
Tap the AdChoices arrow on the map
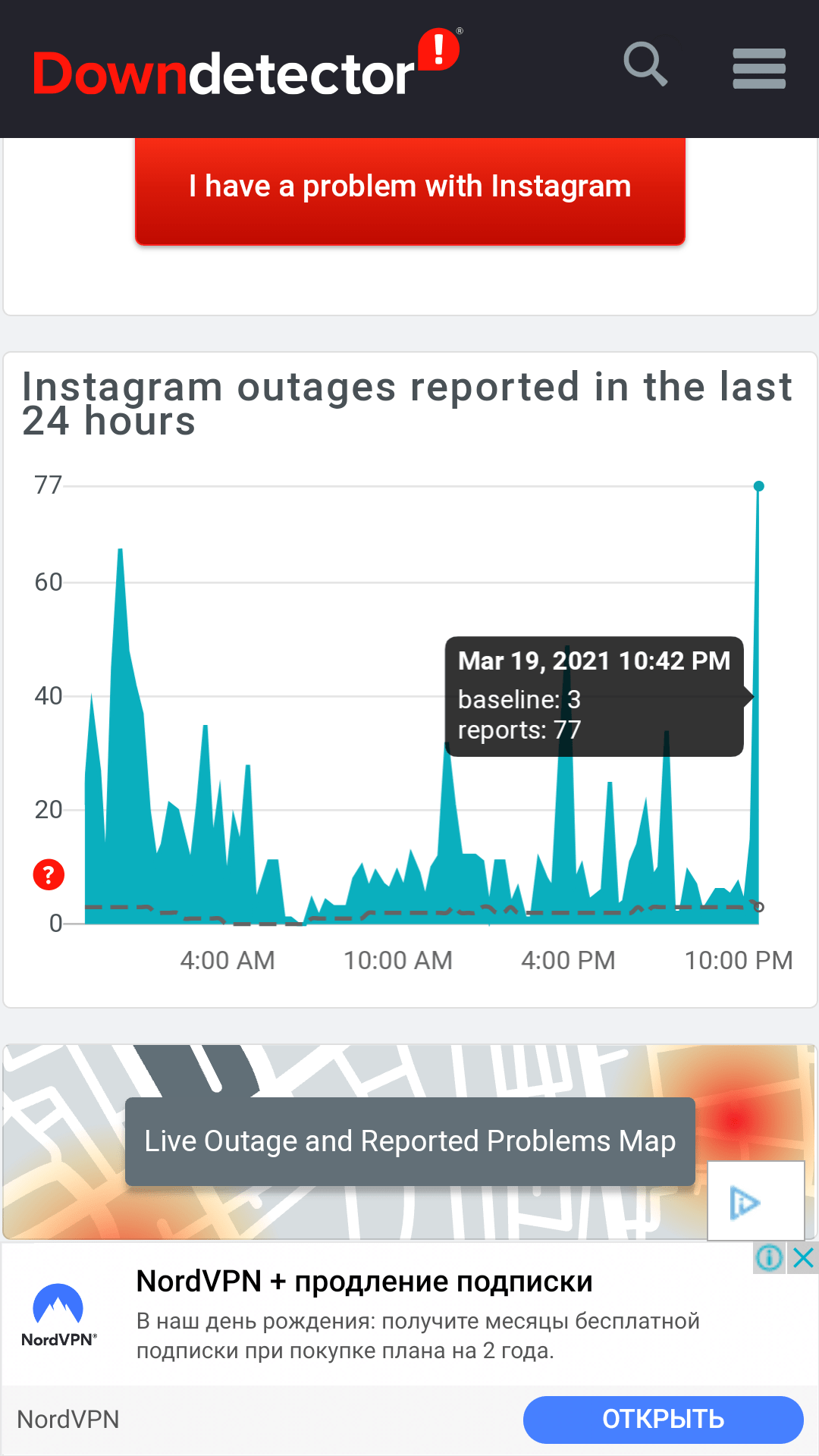(x=745, y=1203)
